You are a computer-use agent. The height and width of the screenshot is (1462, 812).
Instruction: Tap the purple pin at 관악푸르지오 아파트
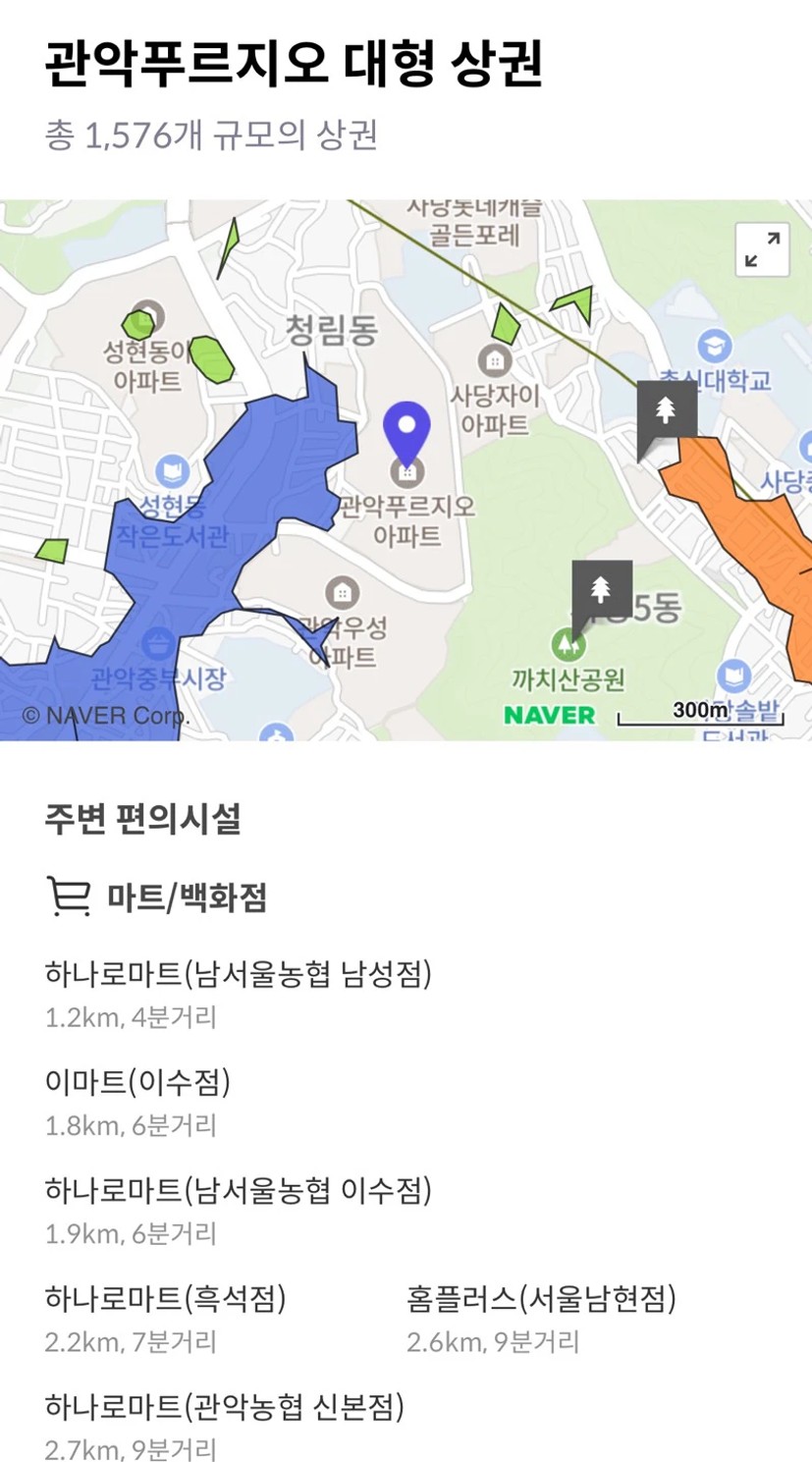406,433
